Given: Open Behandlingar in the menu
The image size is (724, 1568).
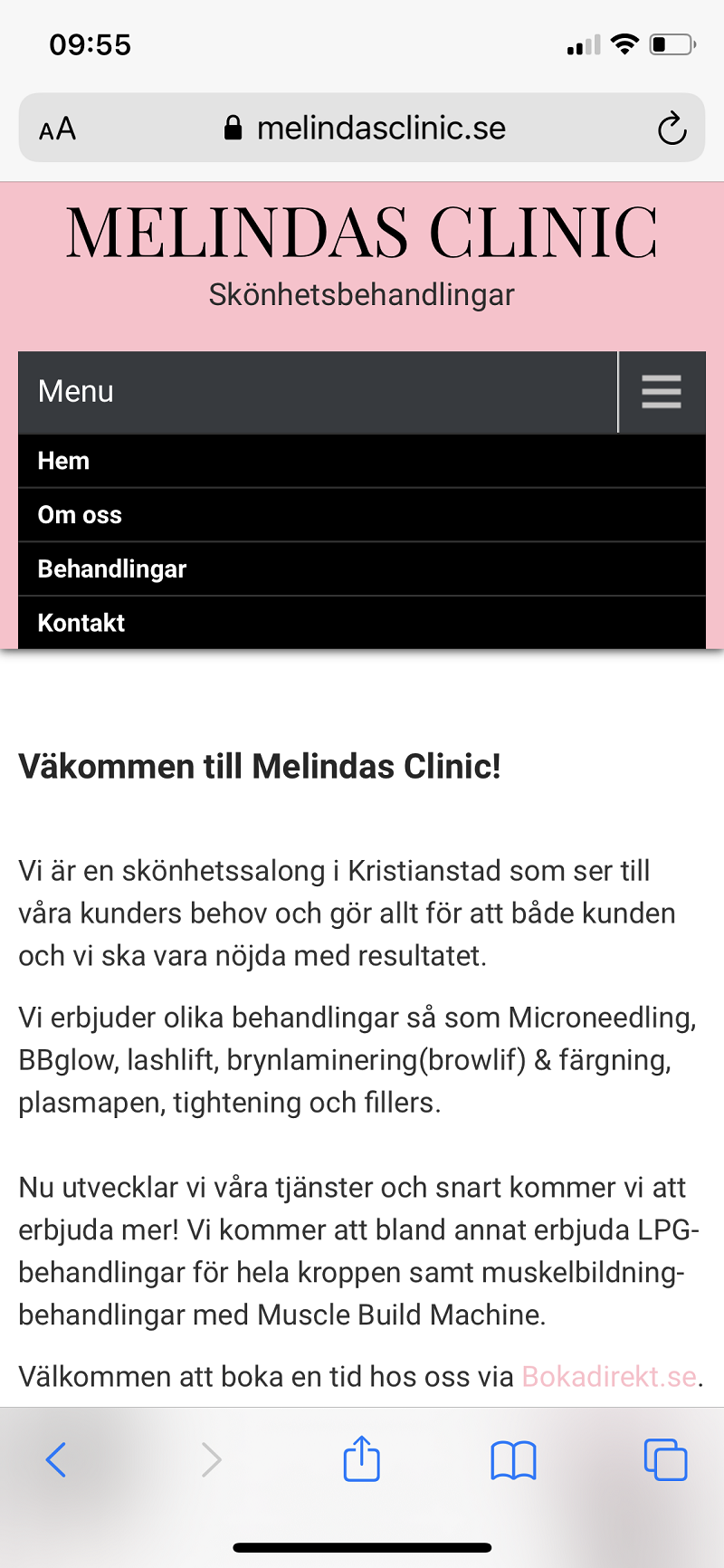Looking at the screenshot, I should point(362,569).
